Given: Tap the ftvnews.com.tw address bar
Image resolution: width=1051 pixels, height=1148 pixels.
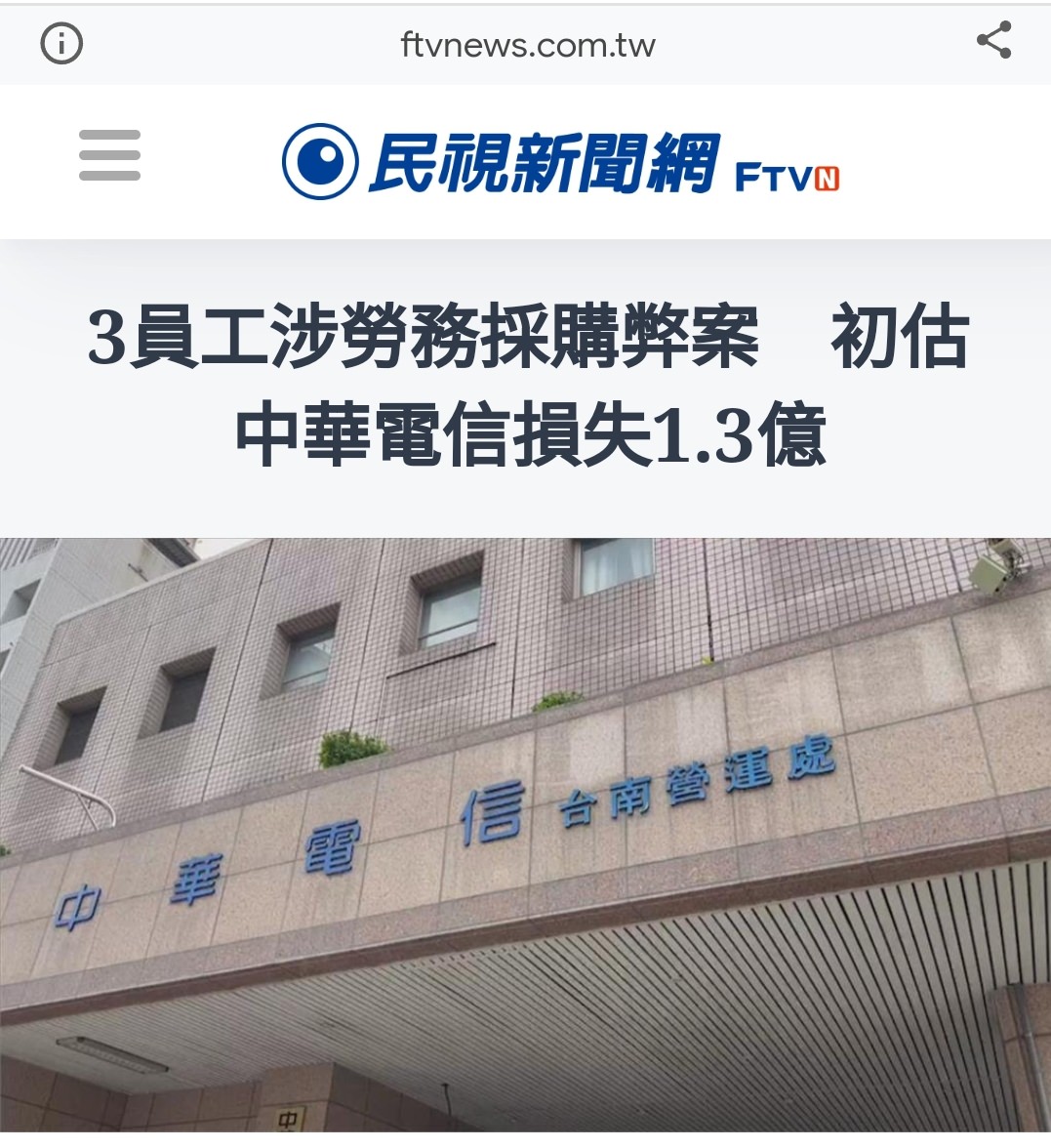Looking at the screenshot, I should (x=527, y=45).
